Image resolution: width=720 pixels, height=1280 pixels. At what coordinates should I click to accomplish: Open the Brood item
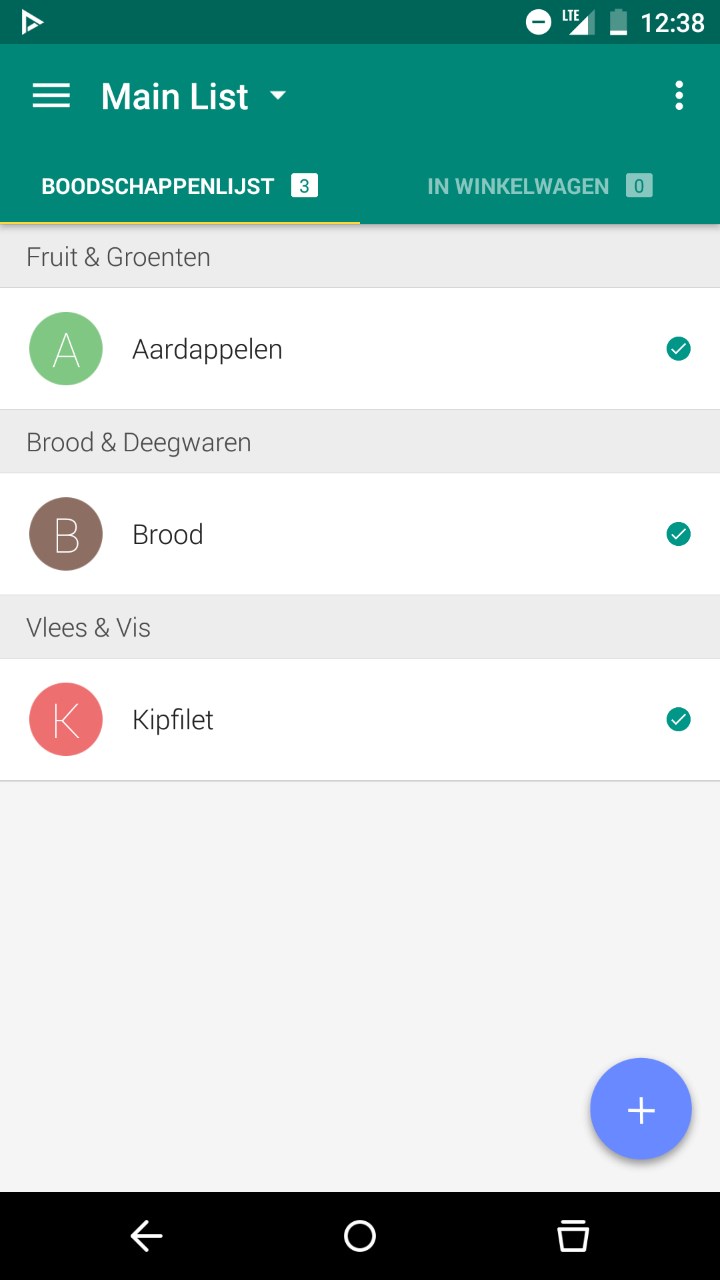click(x=360, y=534)
